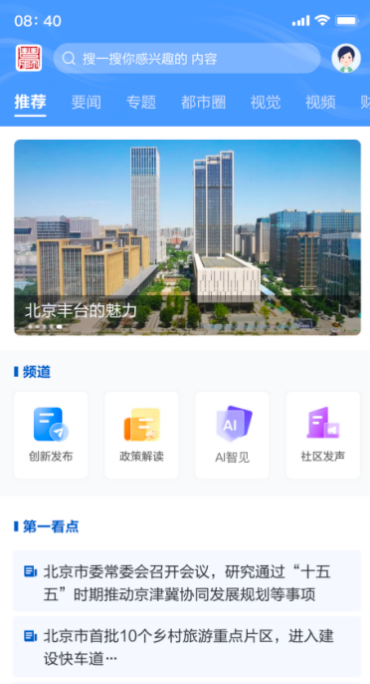Open the 创新发布 channel
The height and width of the screenshot is (684, 370).
click(51, 435)
